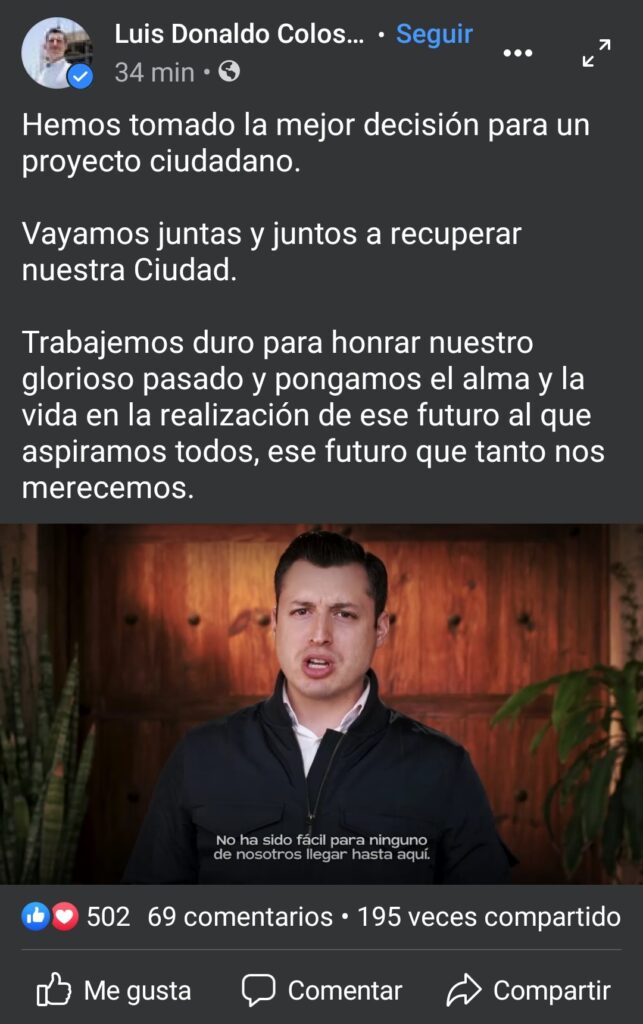Image resolution: width=643 pixels, height=1024 pixels.
Task: Open the three-dot post options menu
Action: pyautogui.click(x=517, y=53)
